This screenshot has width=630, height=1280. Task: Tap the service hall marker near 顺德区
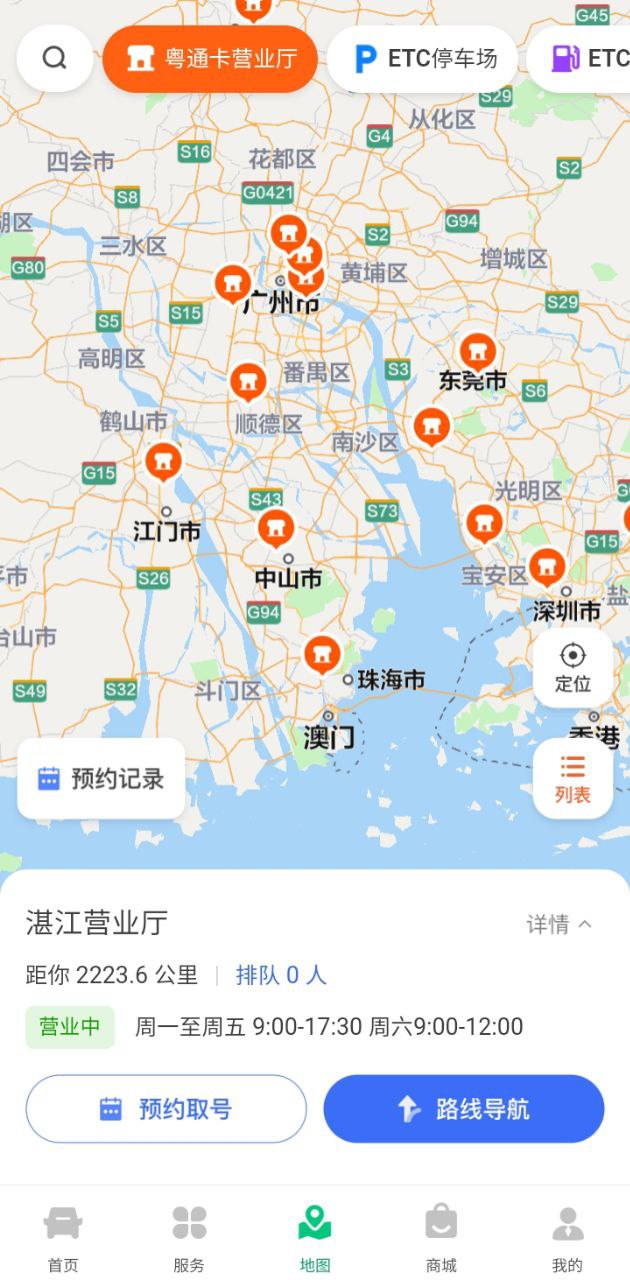(x=248, y=380)
